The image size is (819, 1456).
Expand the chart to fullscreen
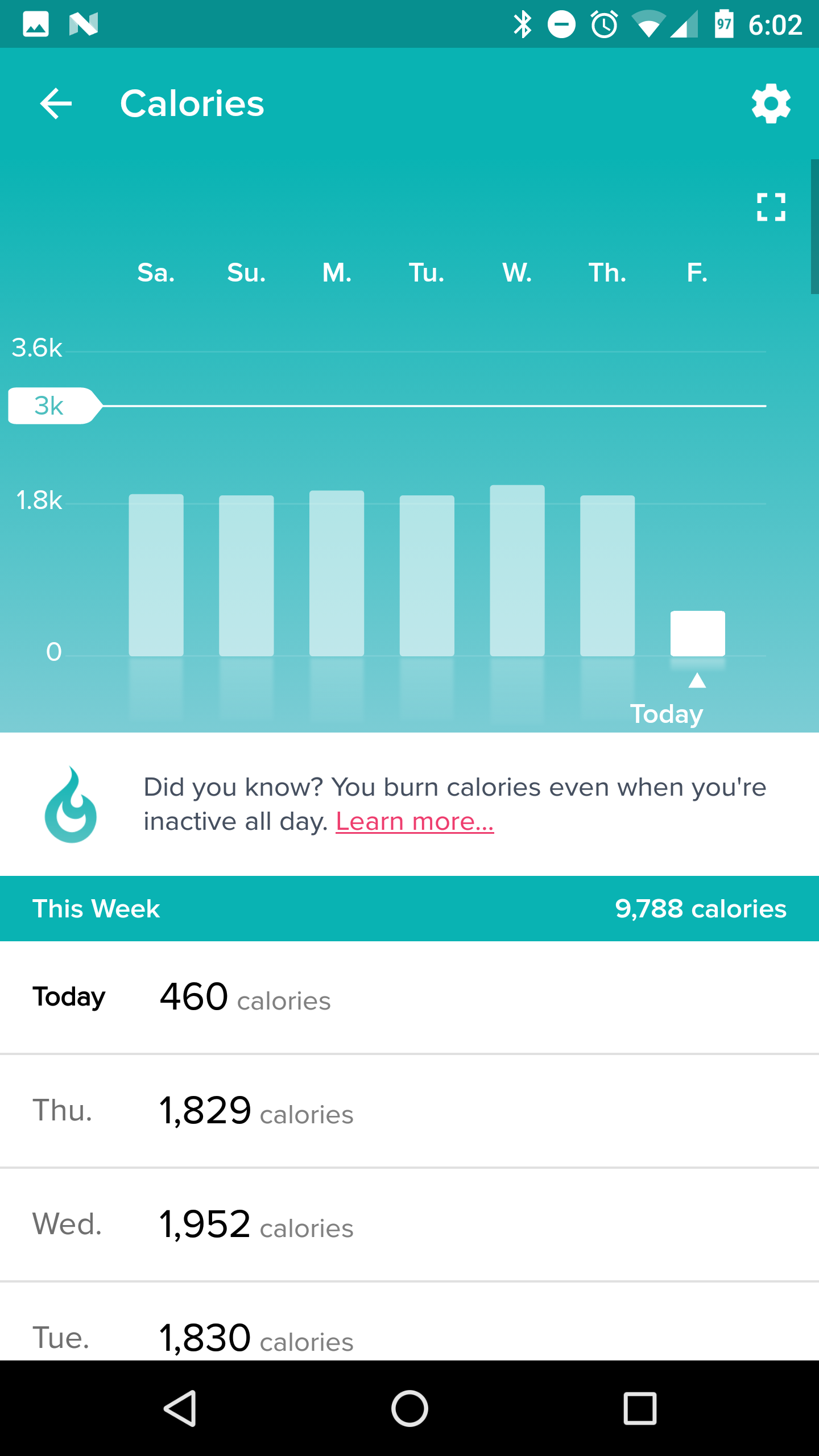[x=771, y=207]
